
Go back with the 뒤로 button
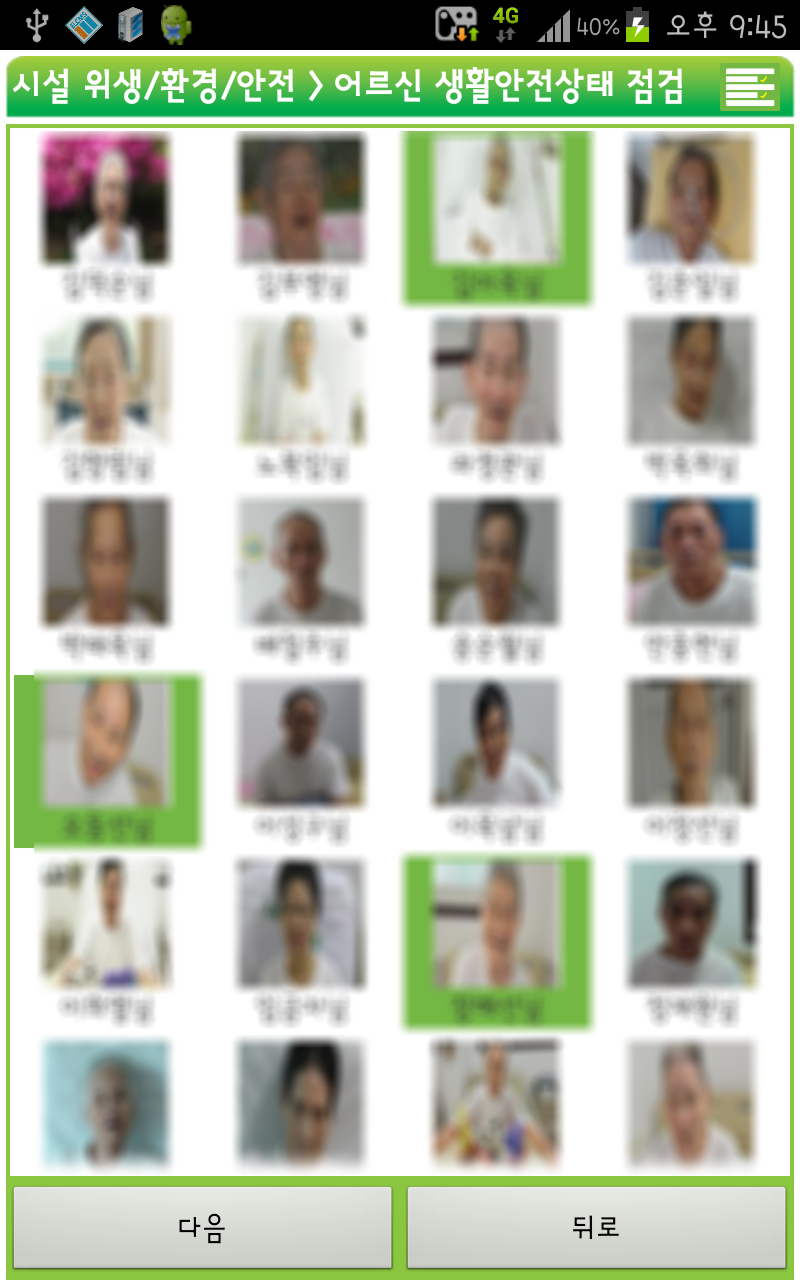[x=596, y=1227]
